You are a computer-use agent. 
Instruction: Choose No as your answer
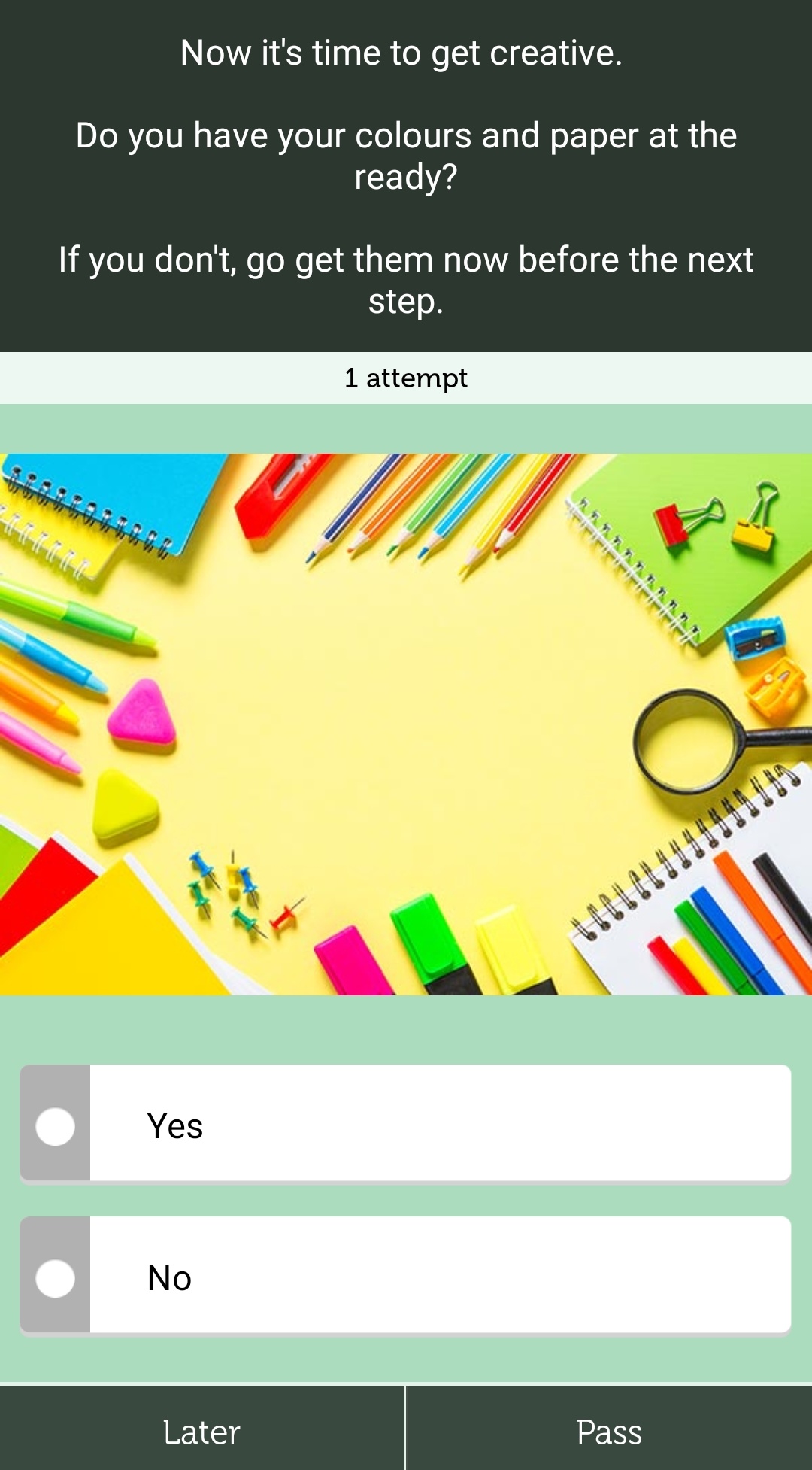406,1276
